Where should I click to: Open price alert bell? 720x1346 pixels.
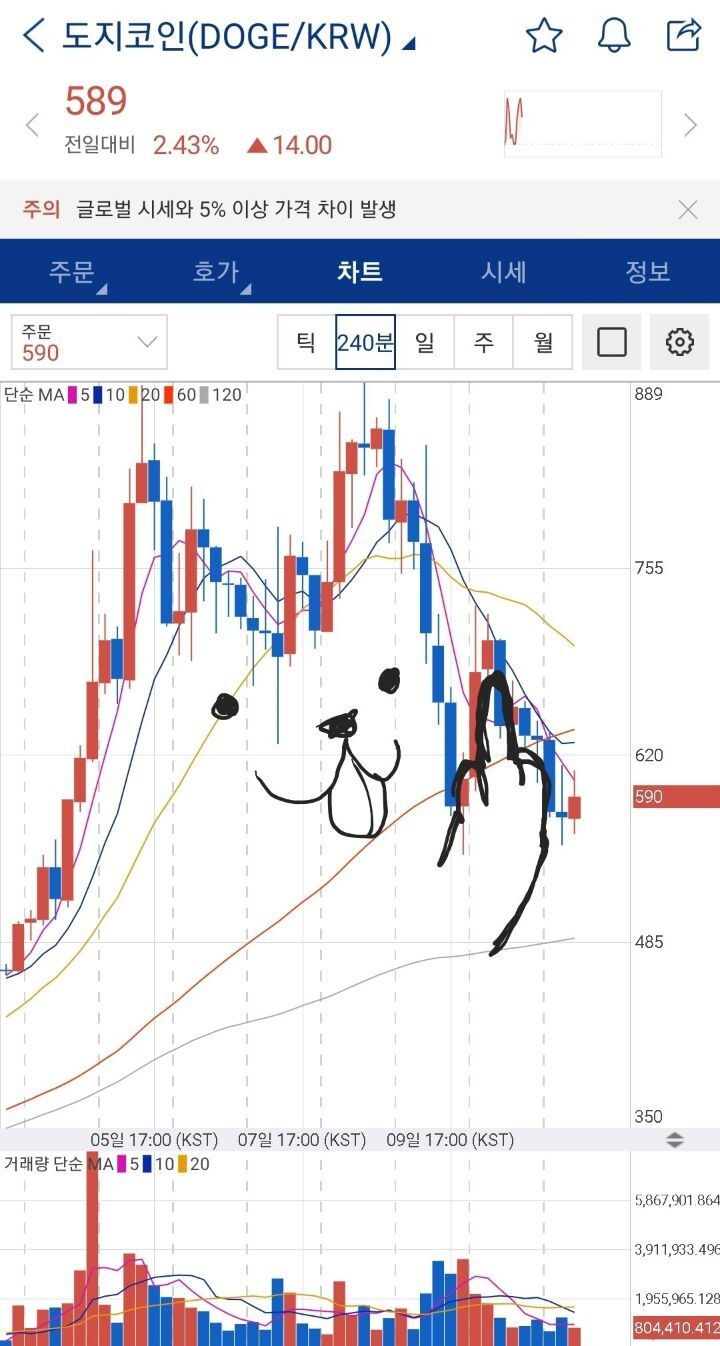coord(614,36)
